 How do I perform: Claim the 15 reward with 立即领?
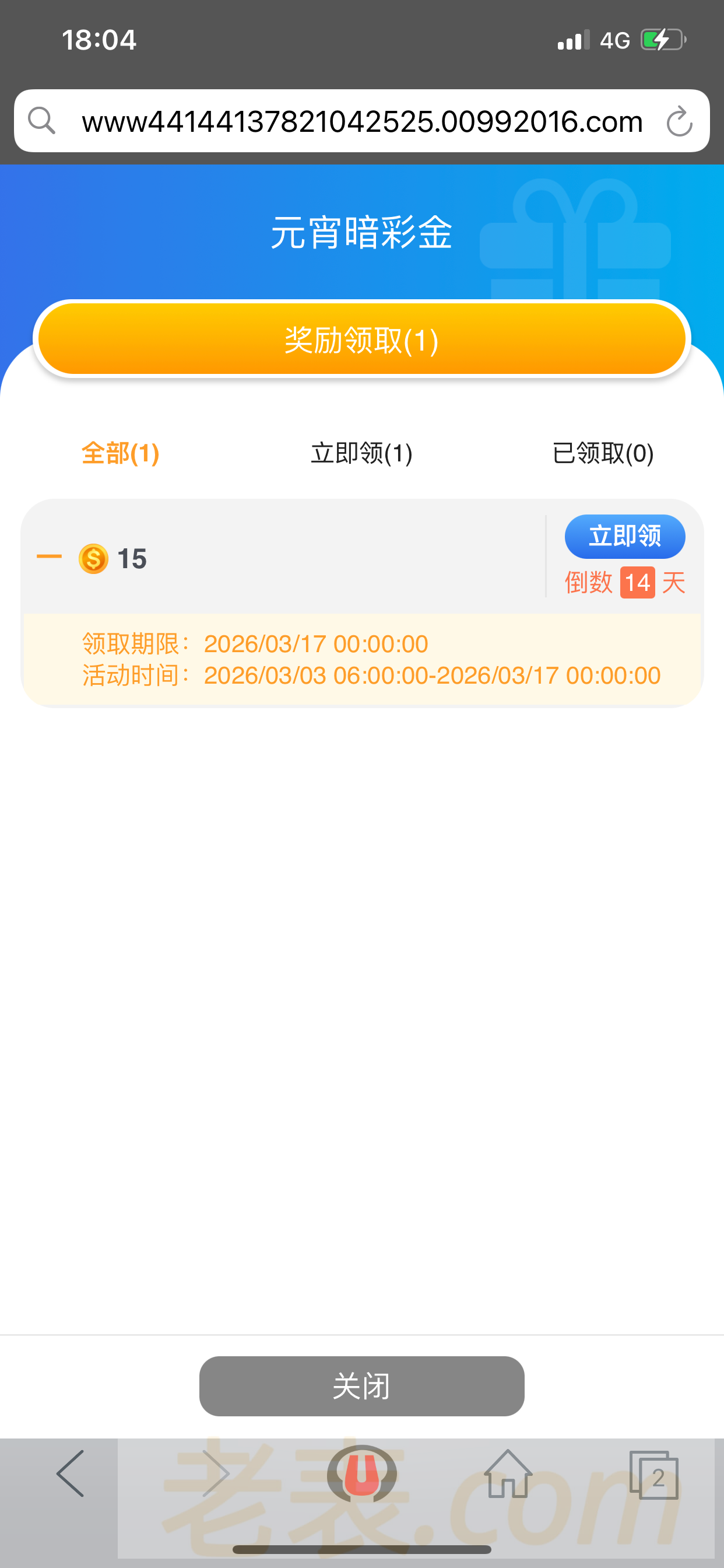coord(624,536)
